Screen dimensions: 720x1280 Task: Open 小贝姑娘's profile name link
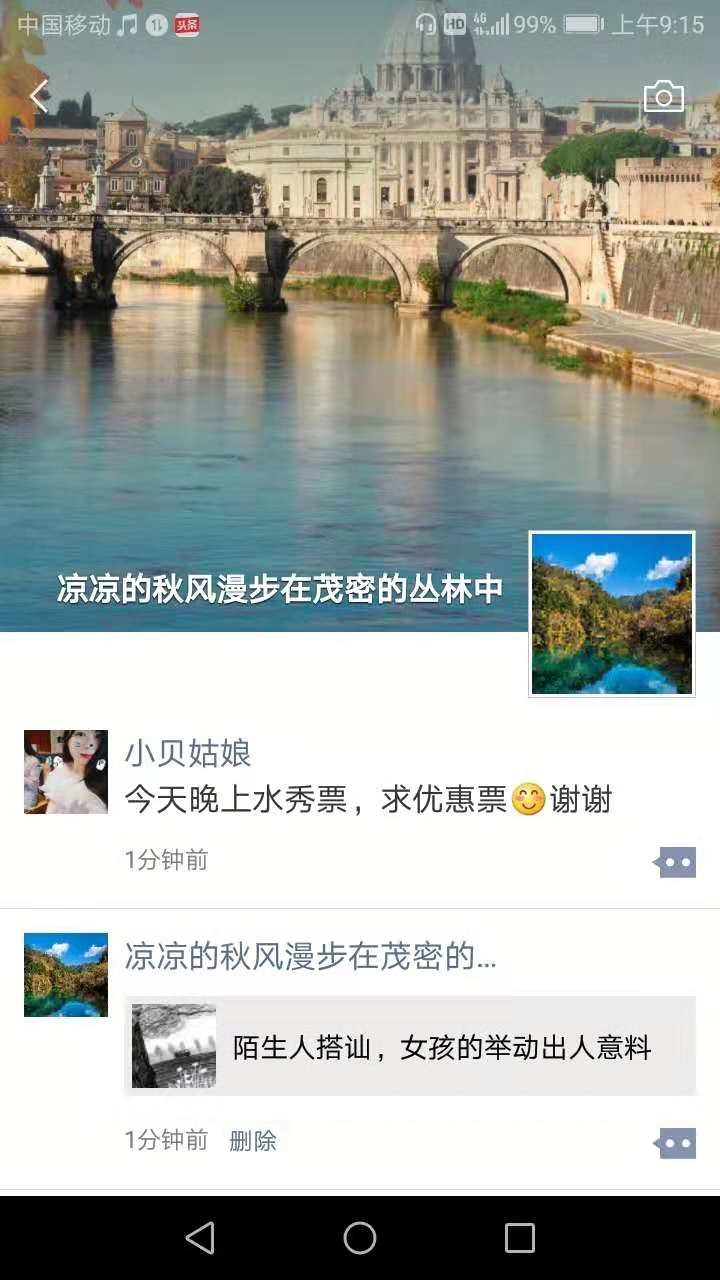187,753
